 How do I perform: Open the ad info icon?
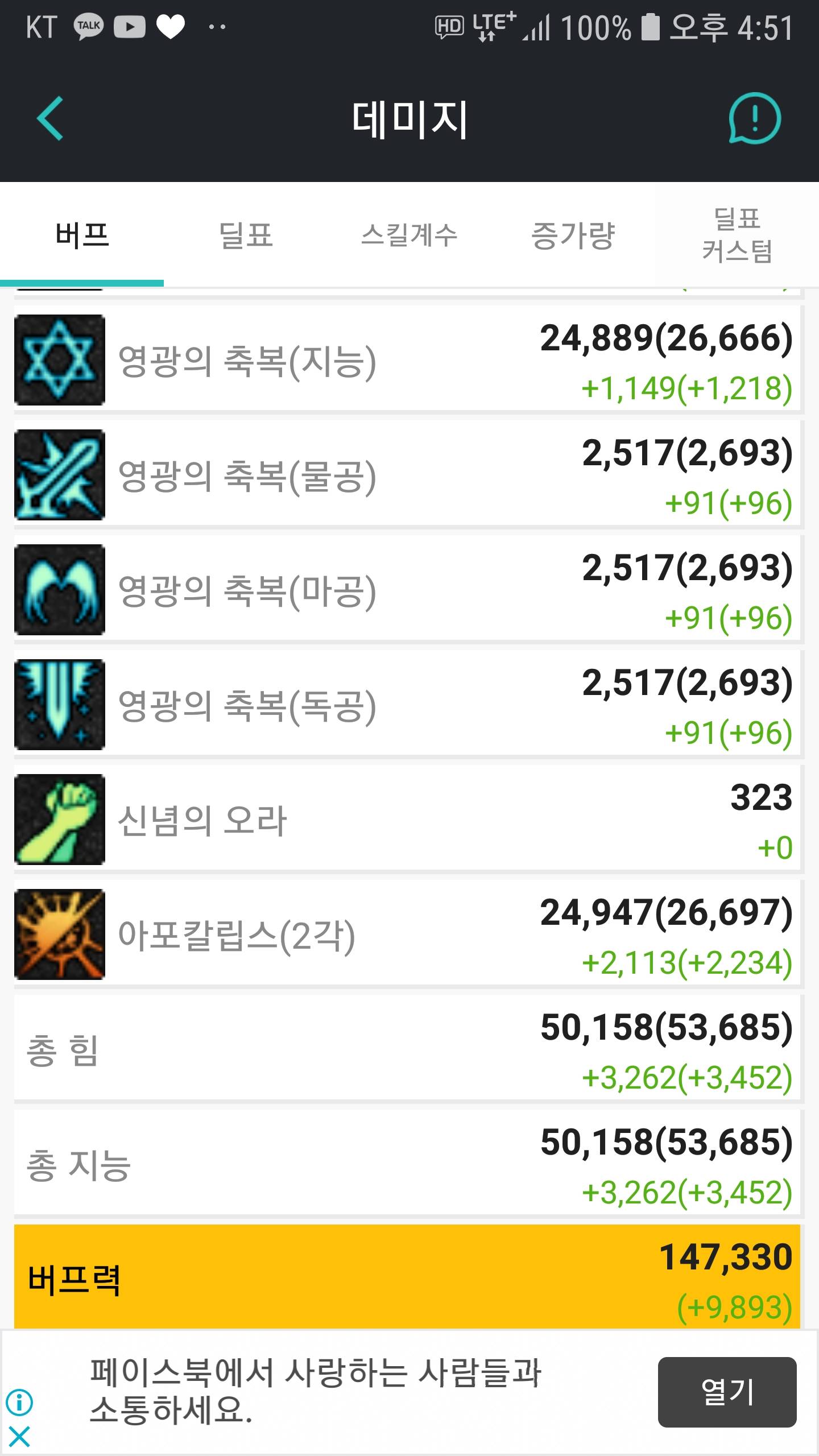tap(19, 1403)
